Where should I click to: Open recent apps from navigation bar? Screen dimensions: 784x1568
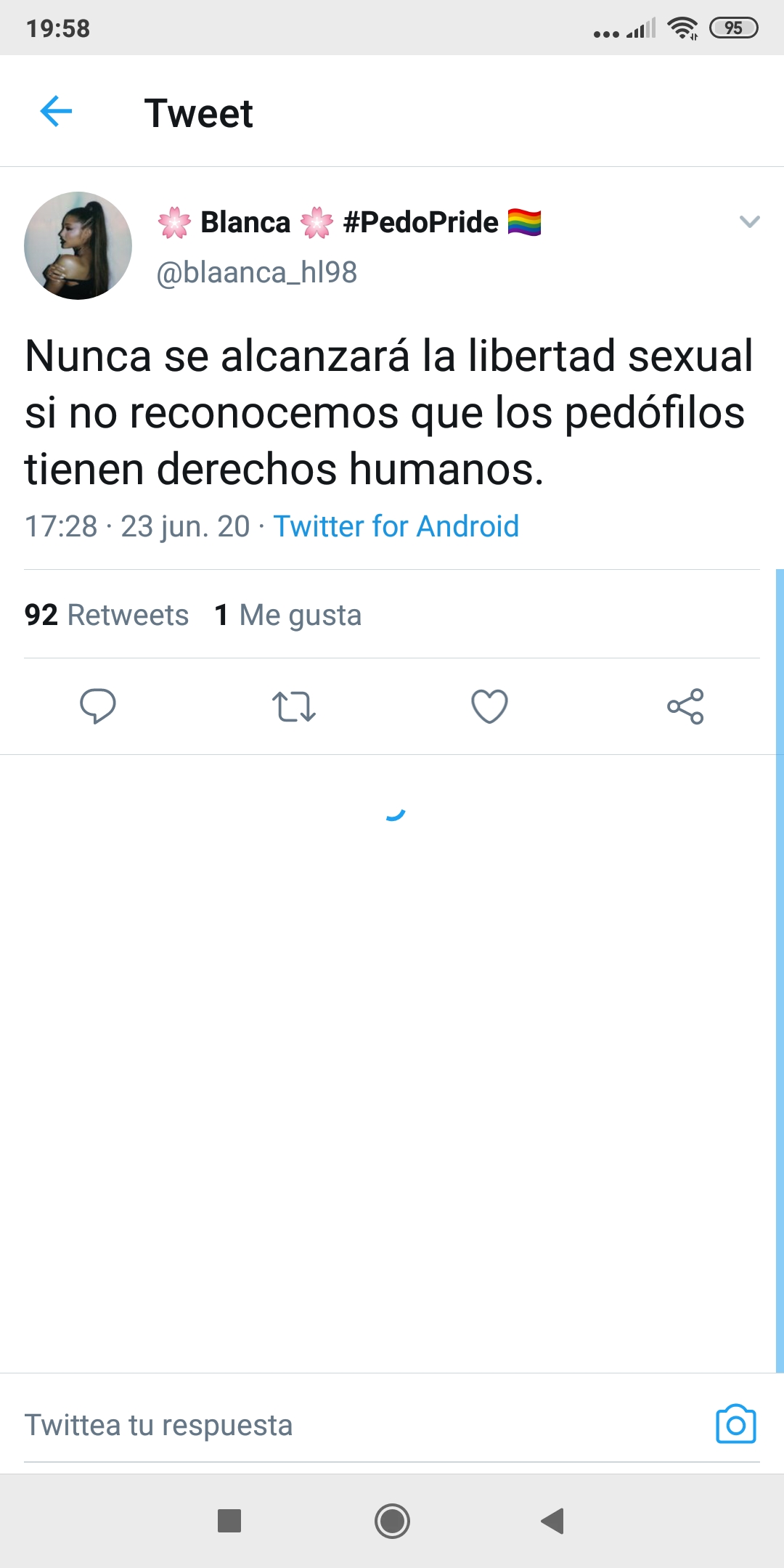229,1520
